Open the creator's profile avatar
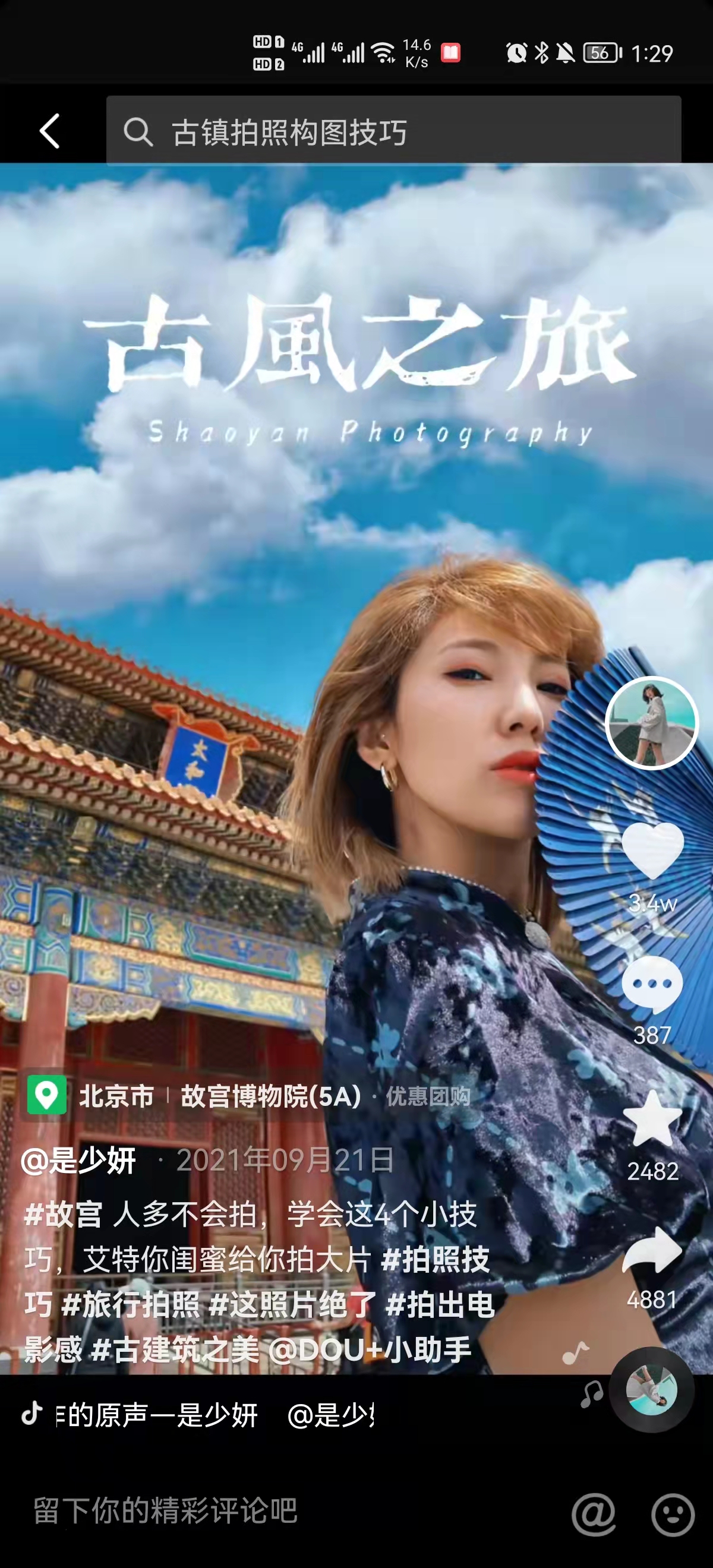The height and width of the screenshot is (1568, 713). pos(651,723)
